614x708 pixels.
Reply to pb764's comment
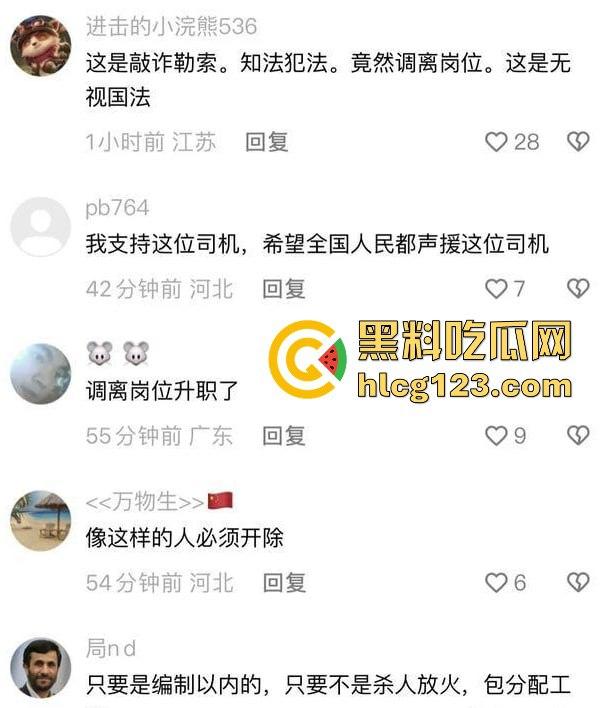click(284, 289)
